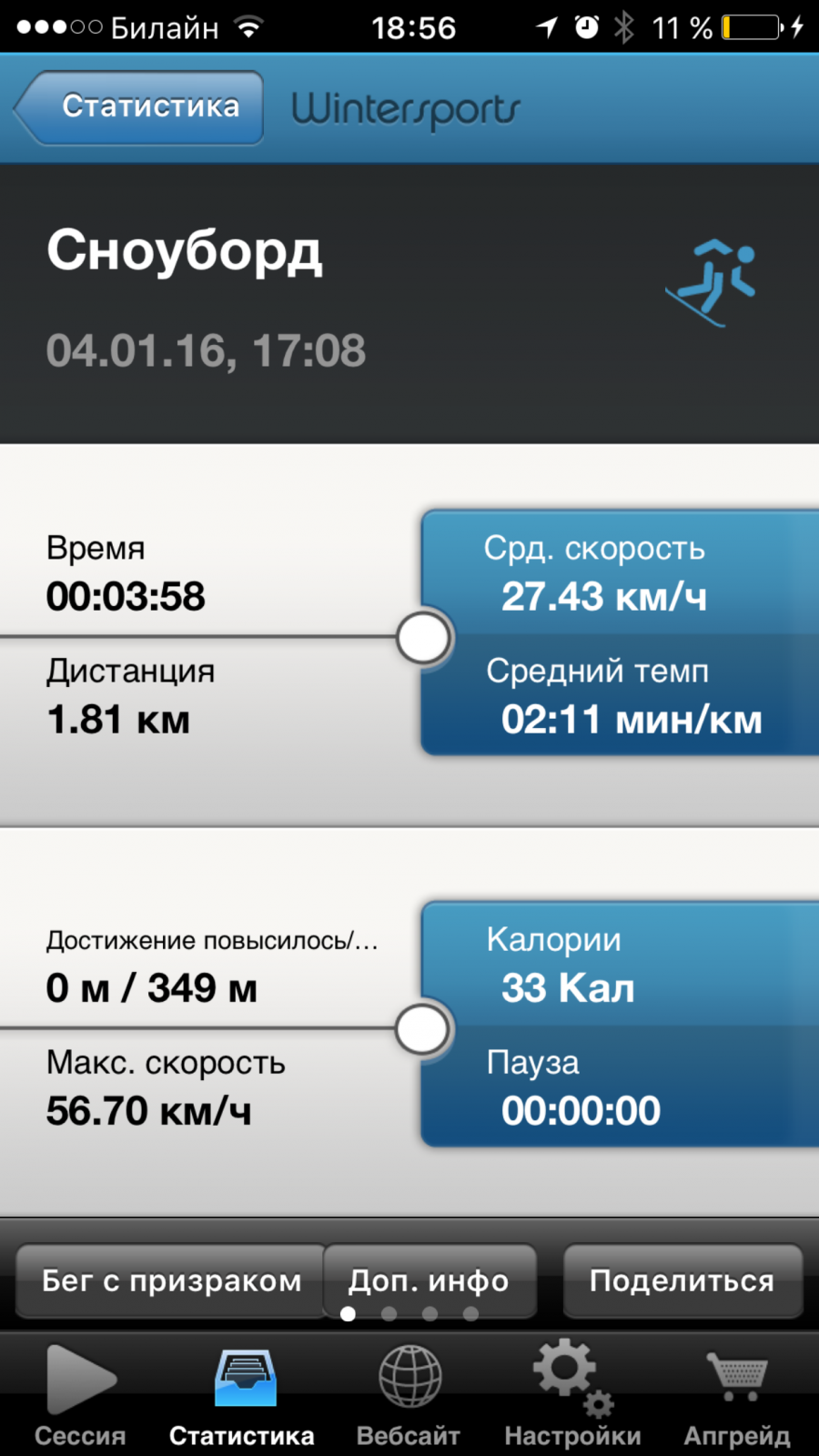Go back to Статистика list
819x1456 pixels.
pyautogui.click(x=139, y=107)
